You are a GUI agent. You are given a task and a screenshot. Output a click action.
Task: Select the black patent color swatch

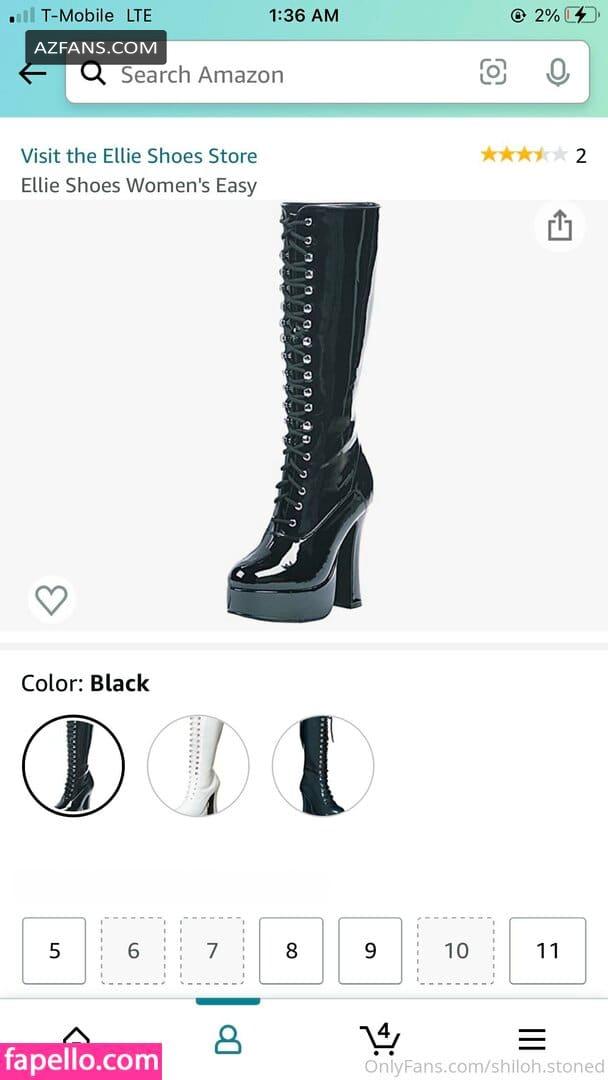coord(74,765)
